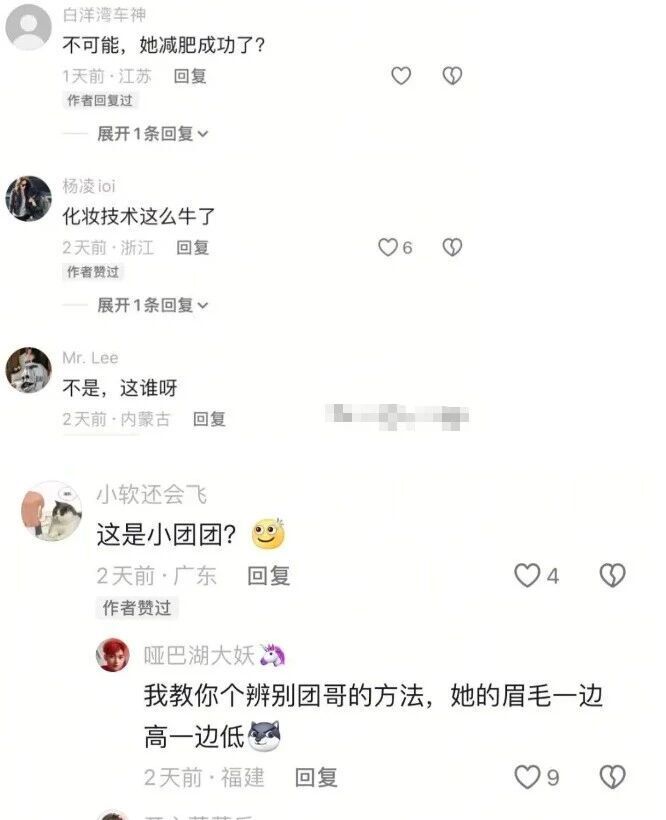
Task: Open 小软还会飞's profile avatar
Action: pyautogui.click(x=51, y=512)
